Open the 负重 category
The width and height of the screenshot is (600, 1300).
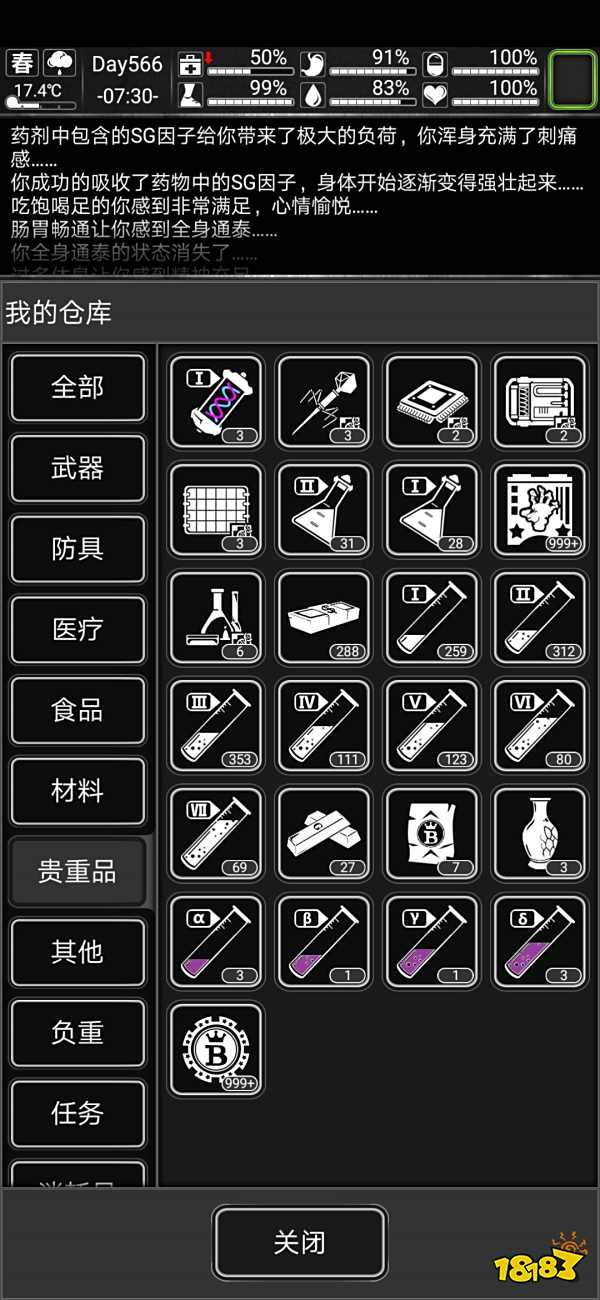(78, 1033)
